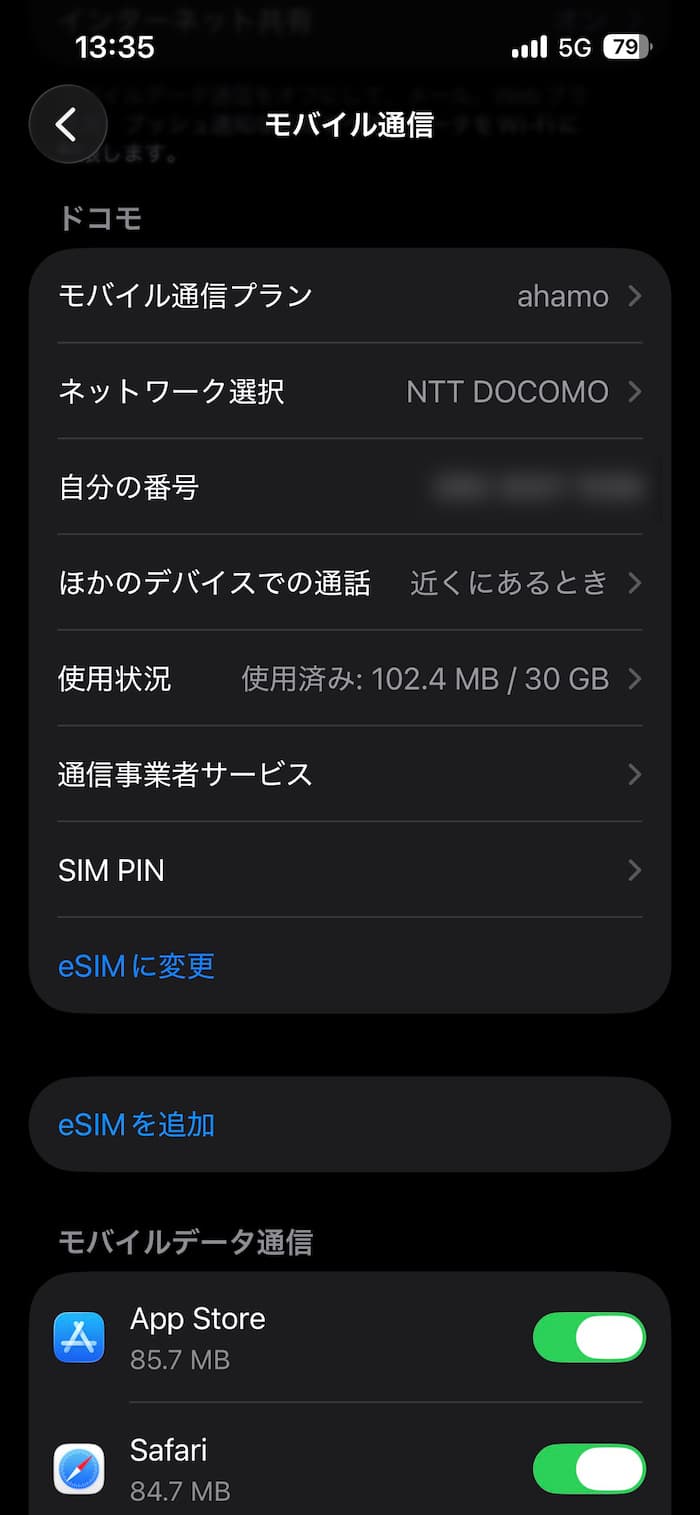Tap eSIMに変更 link
Viewport: 700px width, 1515px height.
[x=137, y=966]
